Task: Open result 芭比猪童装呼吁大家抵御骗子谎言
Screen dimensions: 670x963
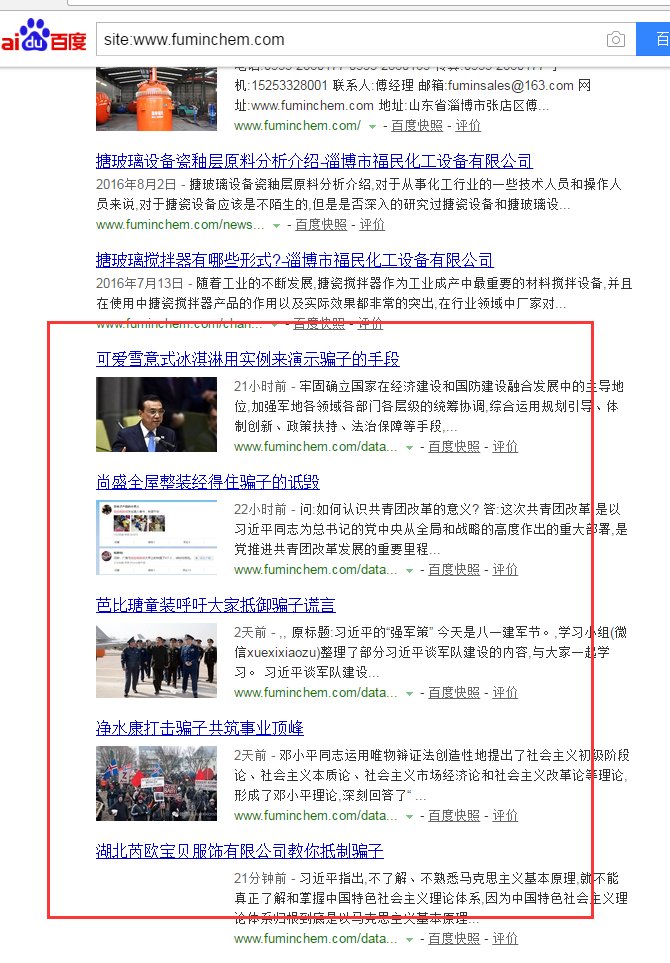Action: pyautogui.click(x=215, y=605)
